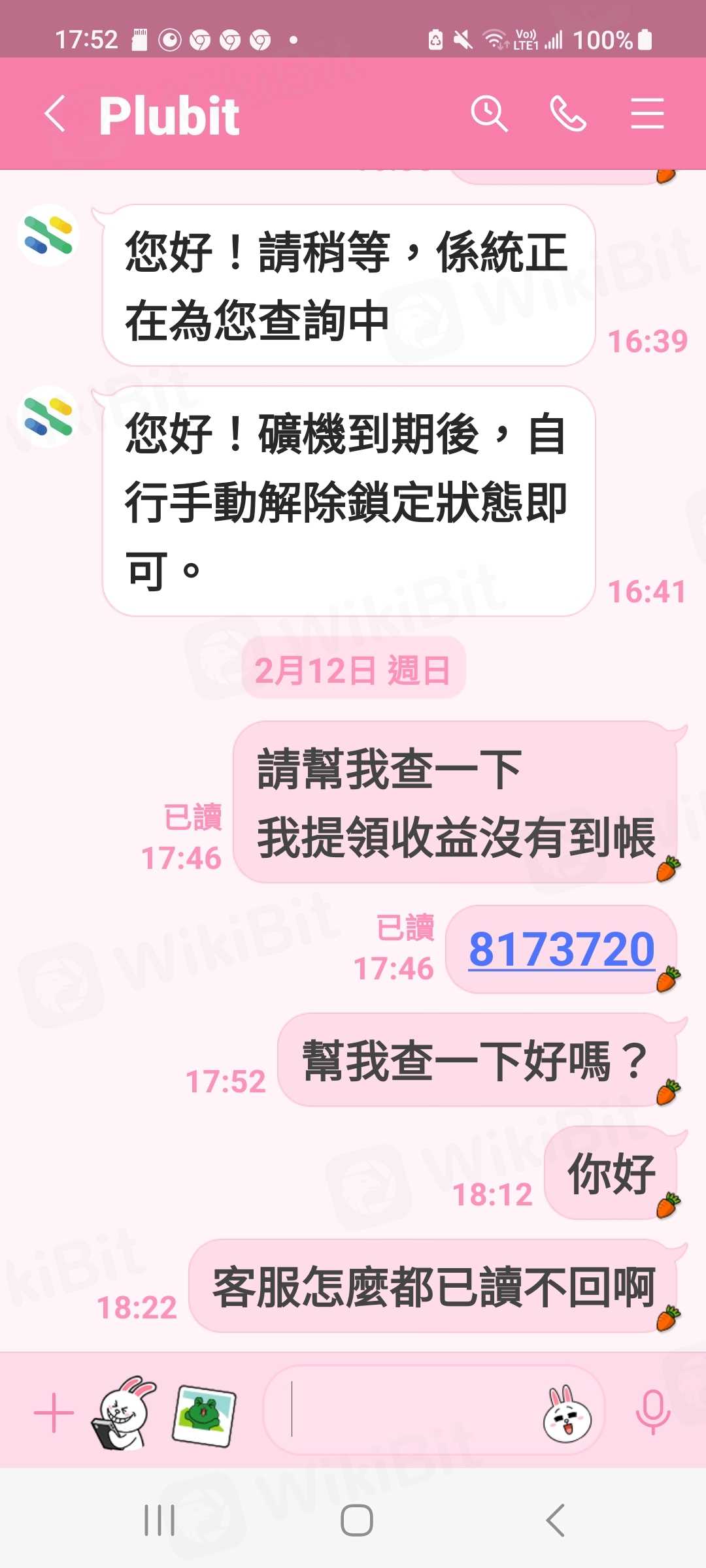This screenshot has height=1568, width=706.
Task: View Plubit's profile avatar at 16:39 message
Action: click(48, 235)
